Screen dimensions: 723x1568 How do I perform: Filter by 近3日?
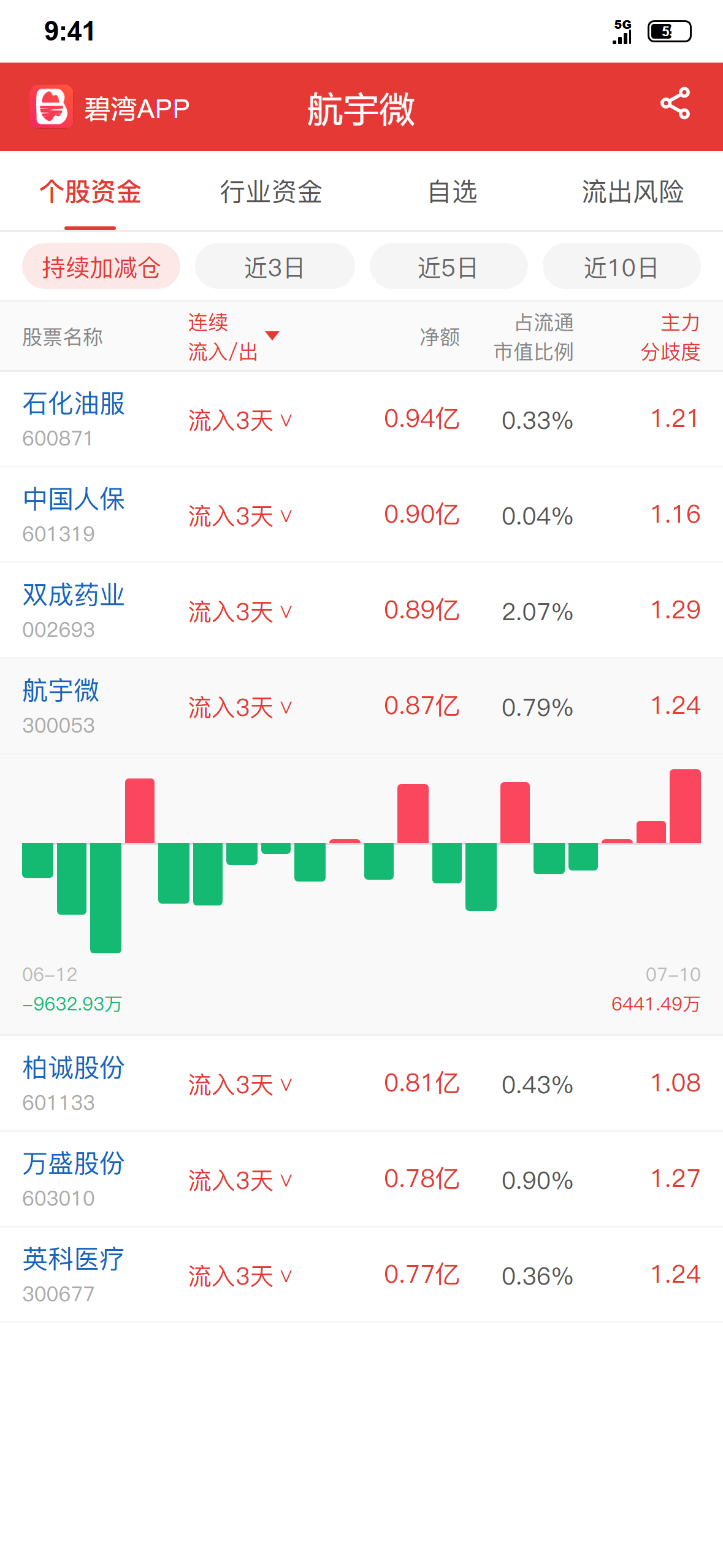pos(275,267)
